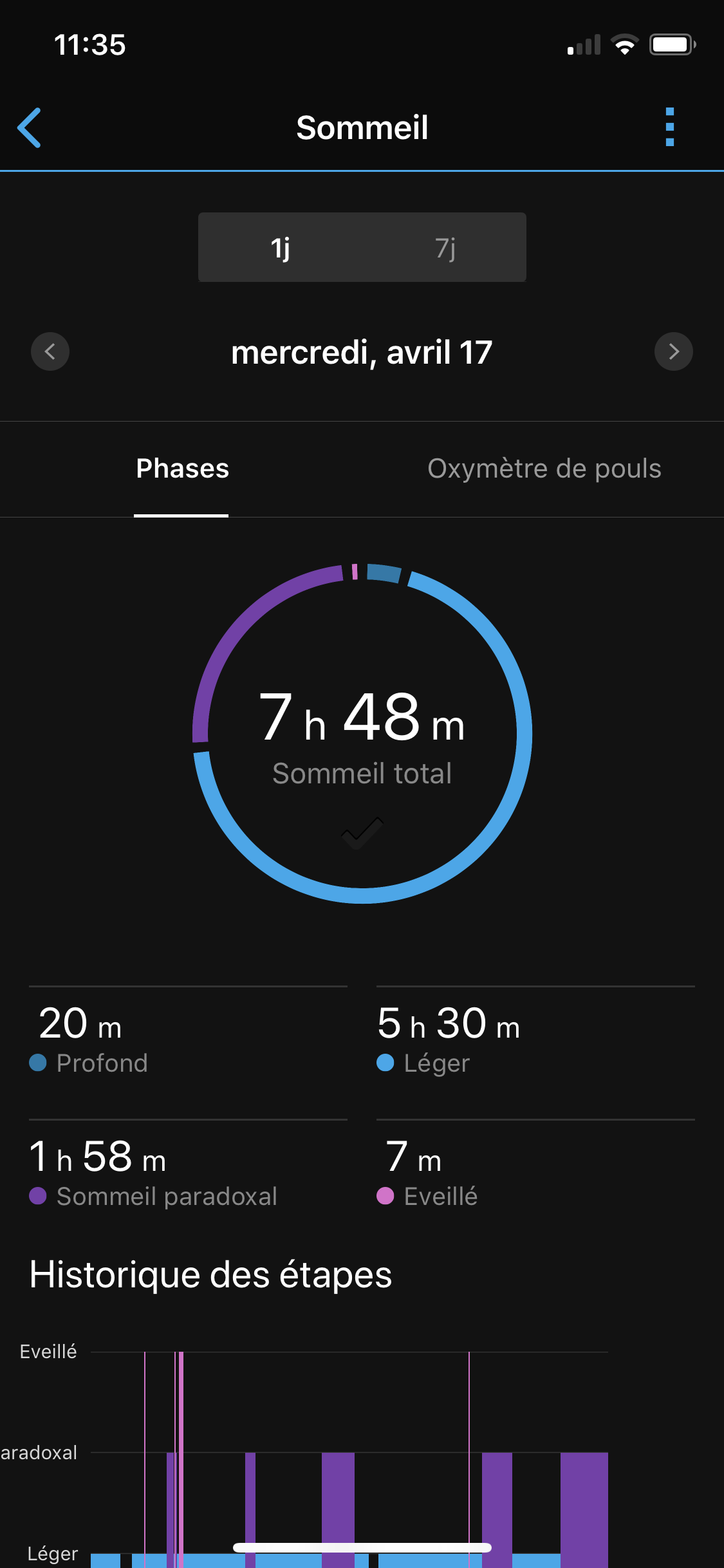Go back from the Sommeil screen

[30, 127]
